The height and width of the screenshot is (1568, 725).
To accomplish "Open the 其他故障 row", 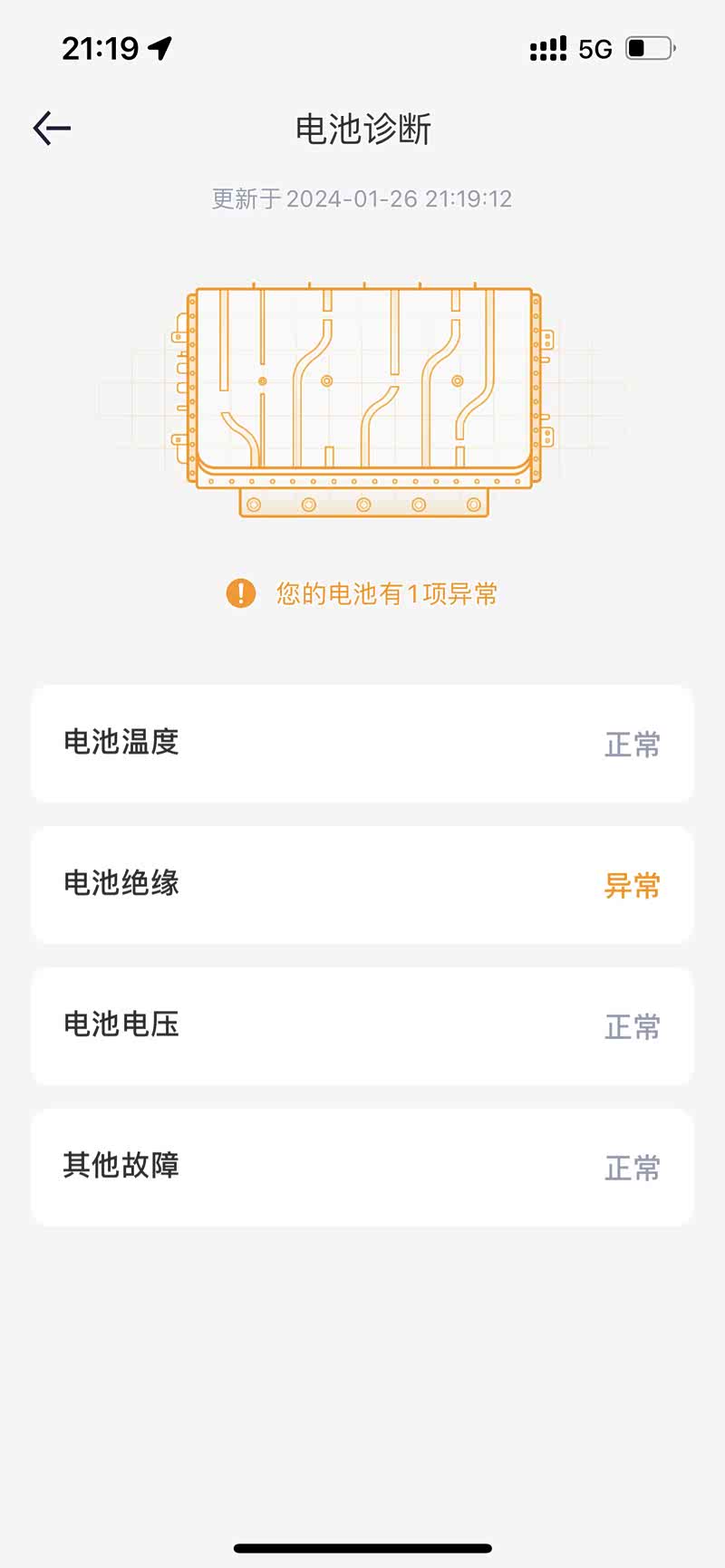I will (x=362, y=1167).
